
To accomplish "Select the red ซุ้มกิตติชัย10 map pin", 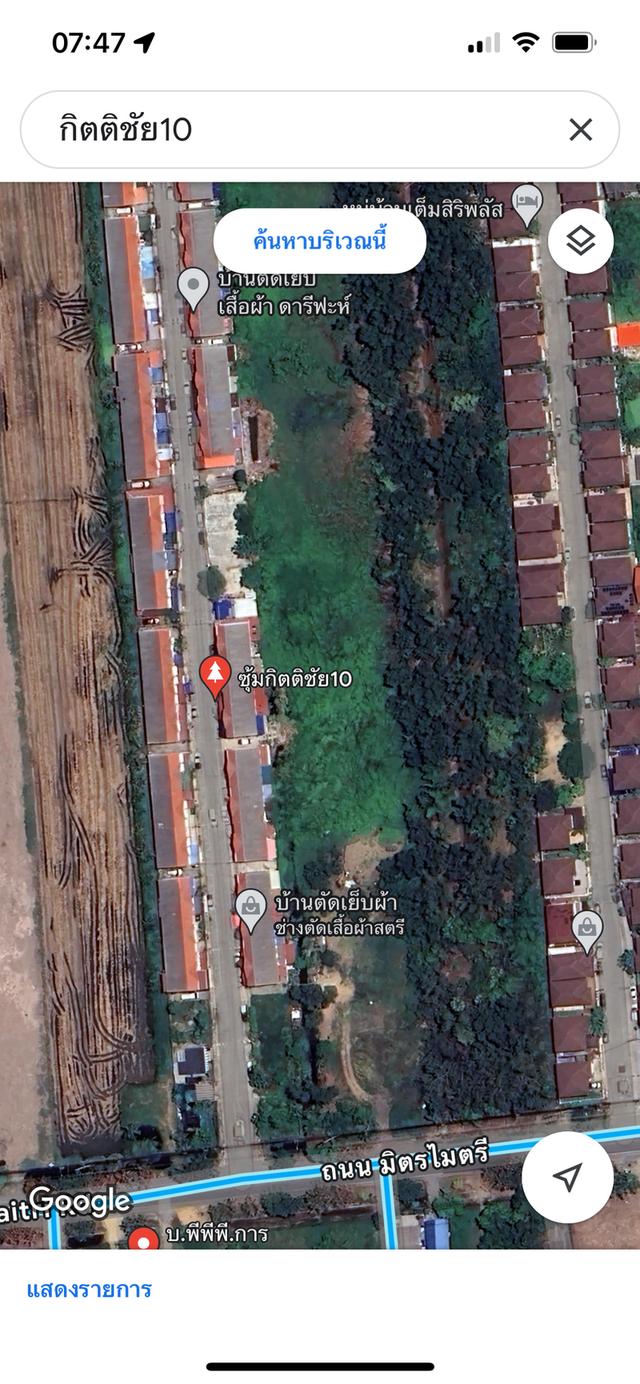I will [214, 676].
